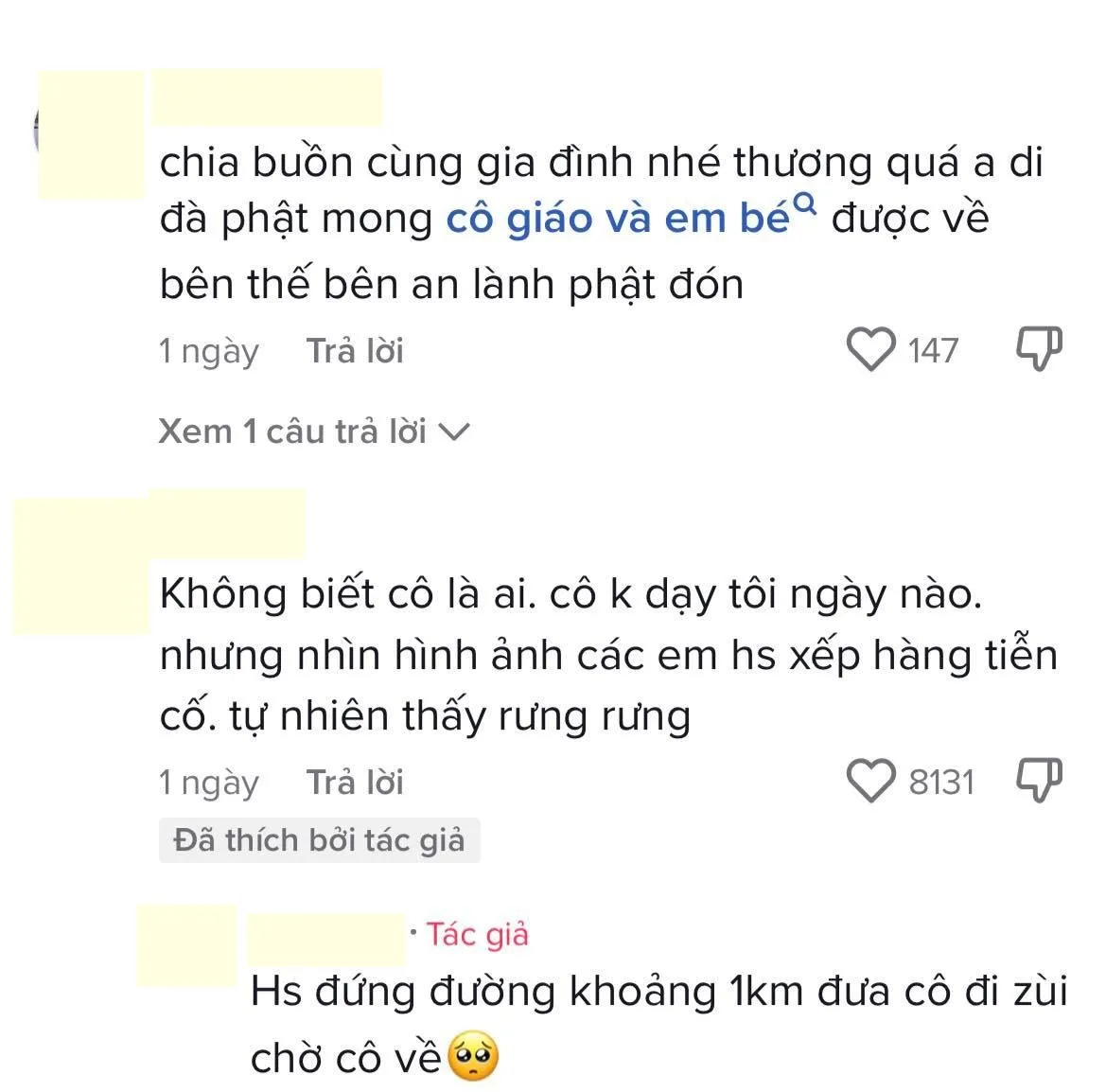Image resolution: width=1106 pixels, height=1092 pixels.
Task: Like the comment with 8131 likes
Action: 869,782
